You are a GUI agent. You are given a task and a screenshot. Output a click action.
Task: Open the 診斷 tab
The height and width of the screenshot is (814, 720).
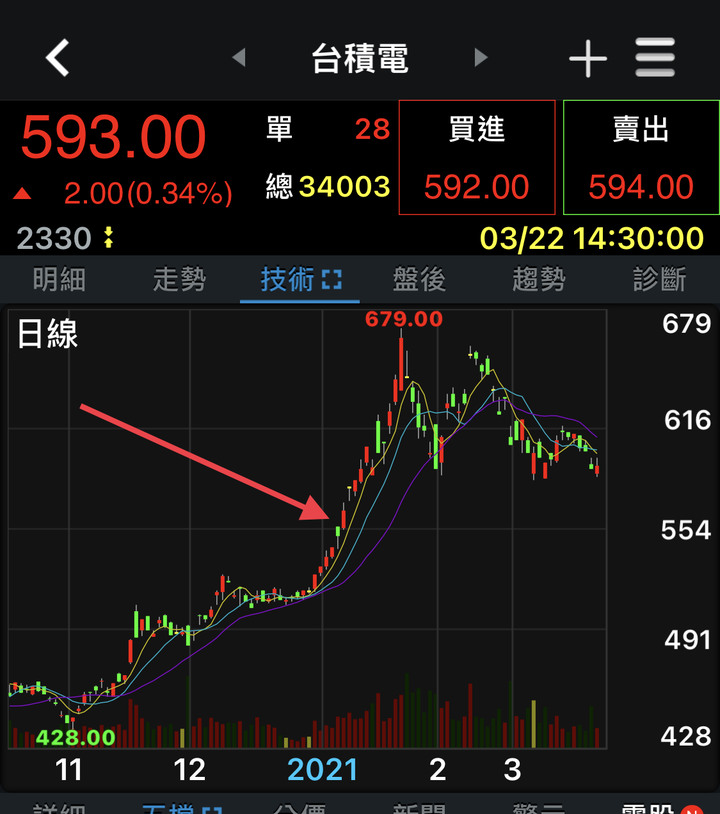click(x=659, y=280)
